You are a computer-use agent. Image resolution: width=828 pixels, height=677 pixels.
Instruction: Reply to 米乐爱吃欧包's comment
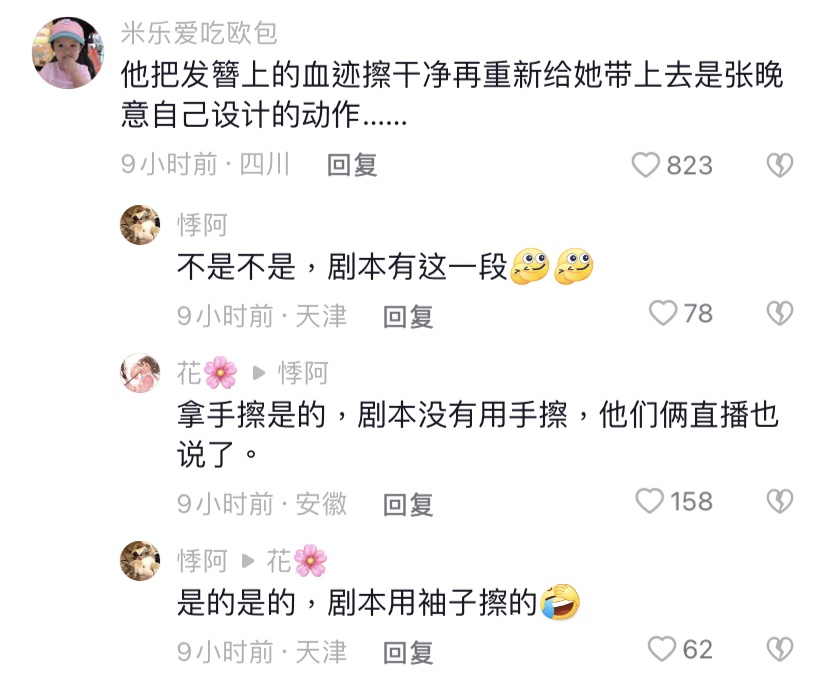(x=352, y=165)
